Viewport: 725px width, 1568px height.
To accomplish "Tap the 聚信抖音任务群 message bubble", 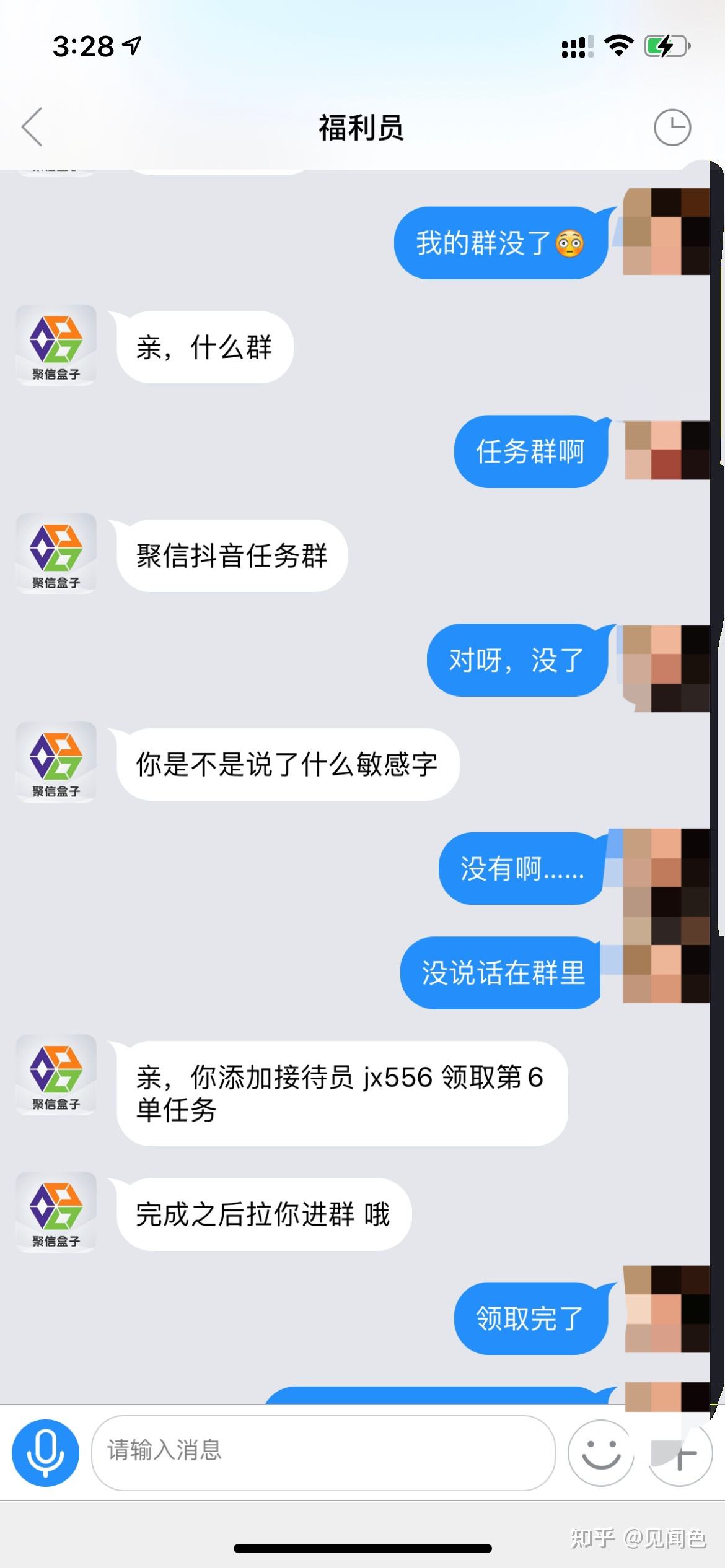I will (232, 555).
